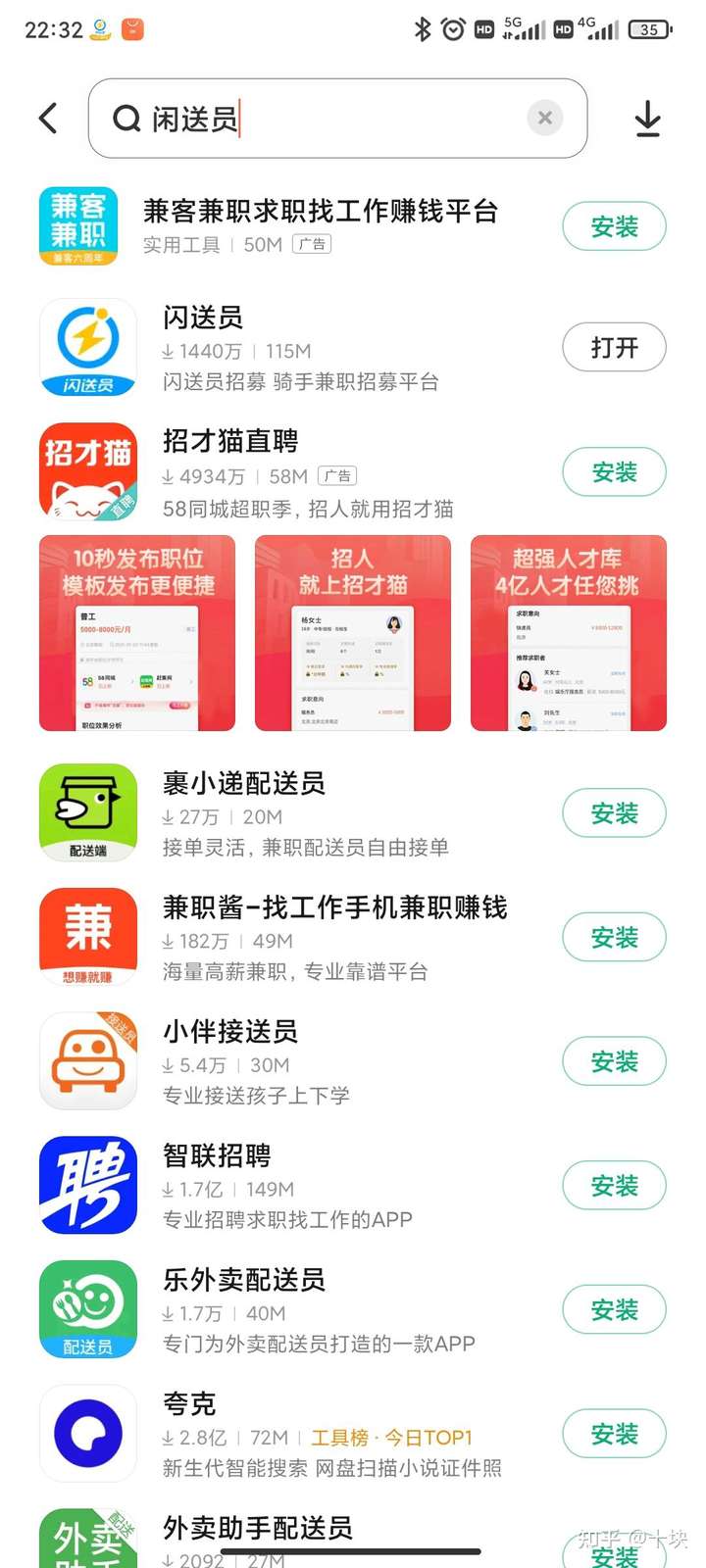
Task: View the 超强人才库 preview image
Action: (x=569, y=632)
